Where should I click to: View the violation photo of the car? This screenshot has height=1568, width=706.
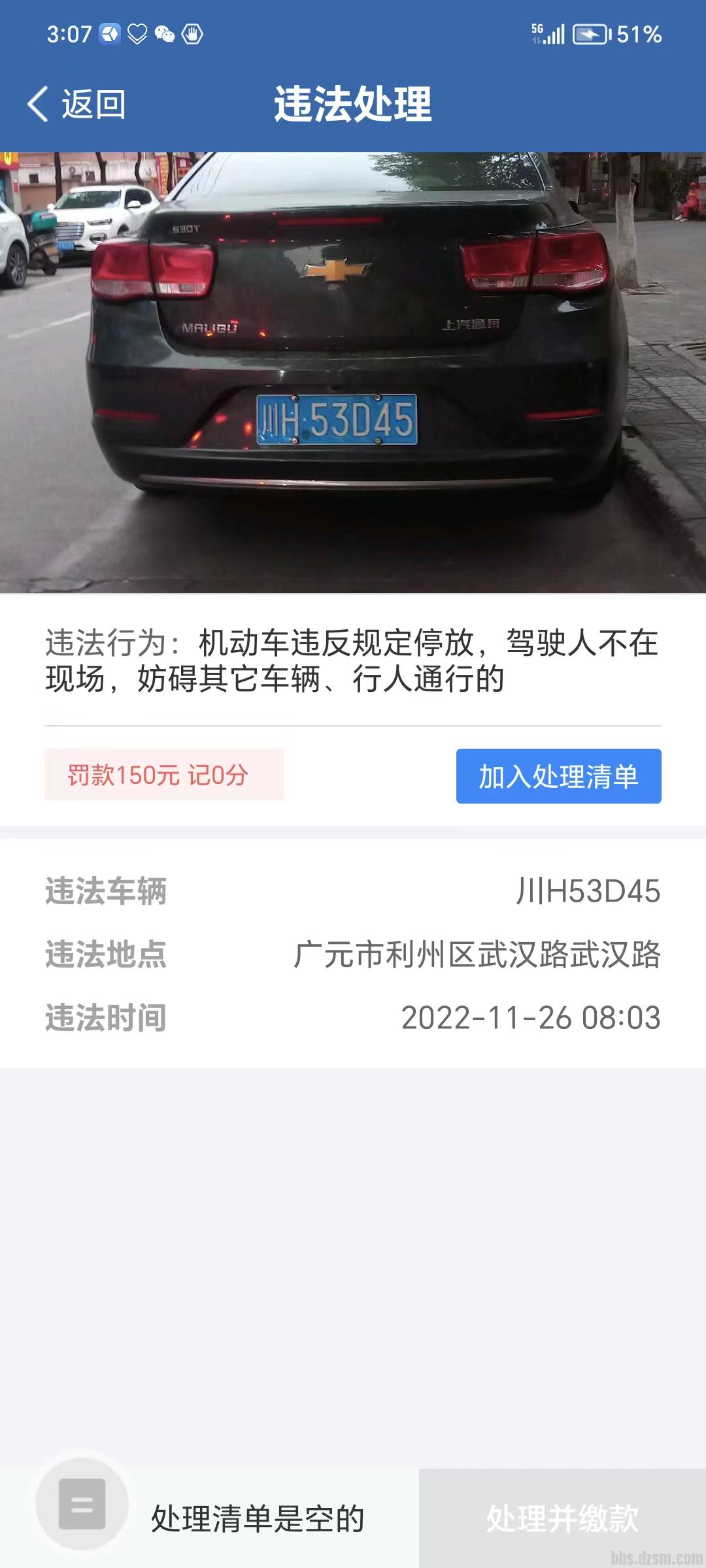[353, 372]
